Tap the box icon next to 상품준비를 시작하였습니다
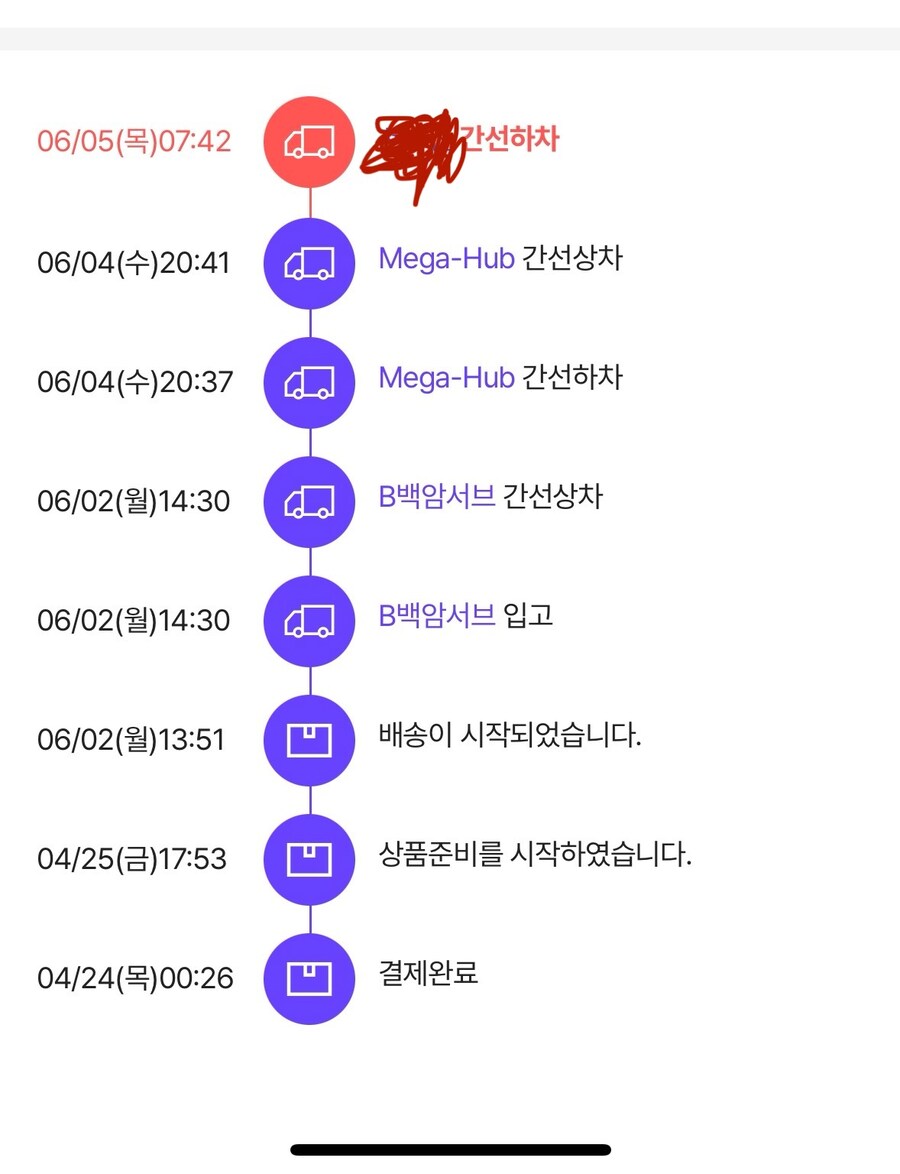 pos(308,858)
